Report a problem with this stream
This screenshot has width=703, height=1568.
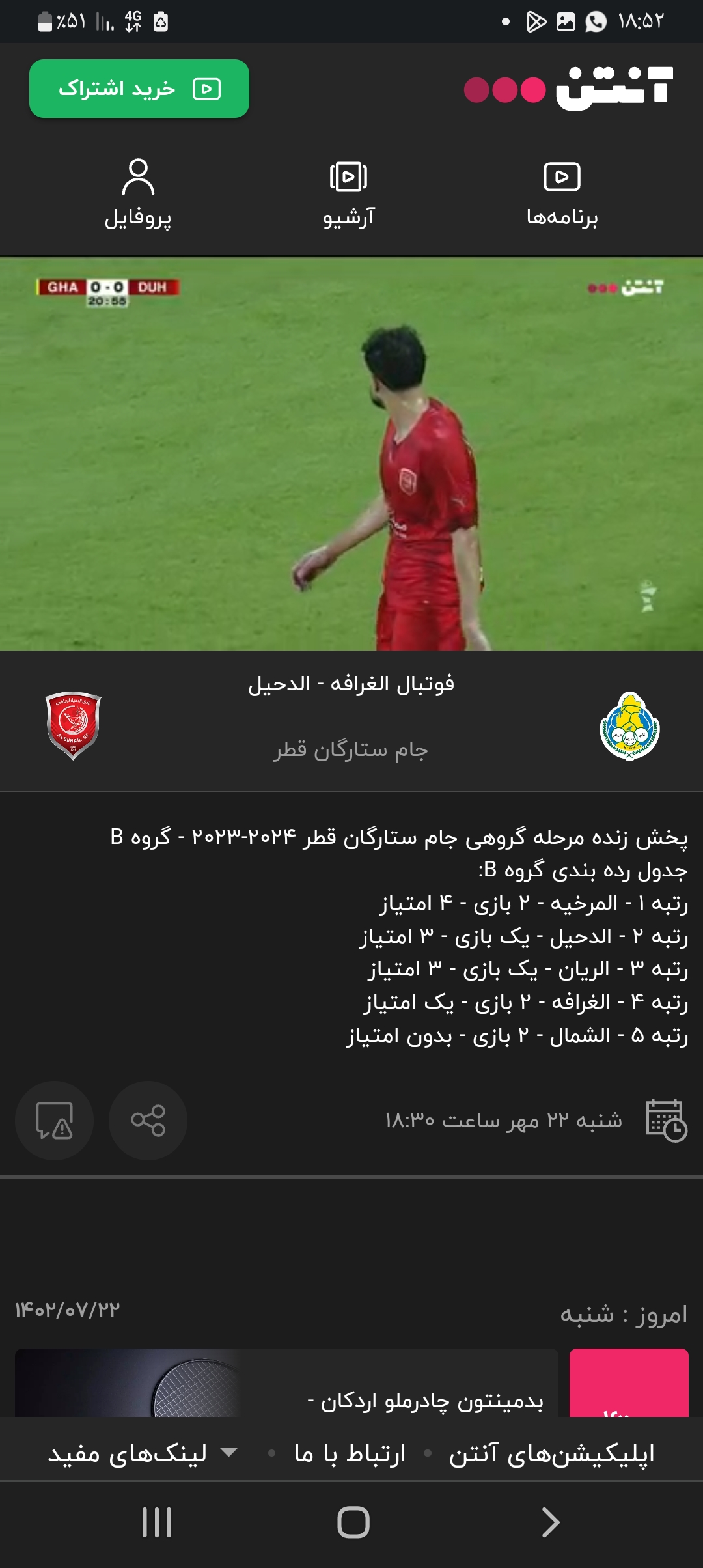(54, 1121)
